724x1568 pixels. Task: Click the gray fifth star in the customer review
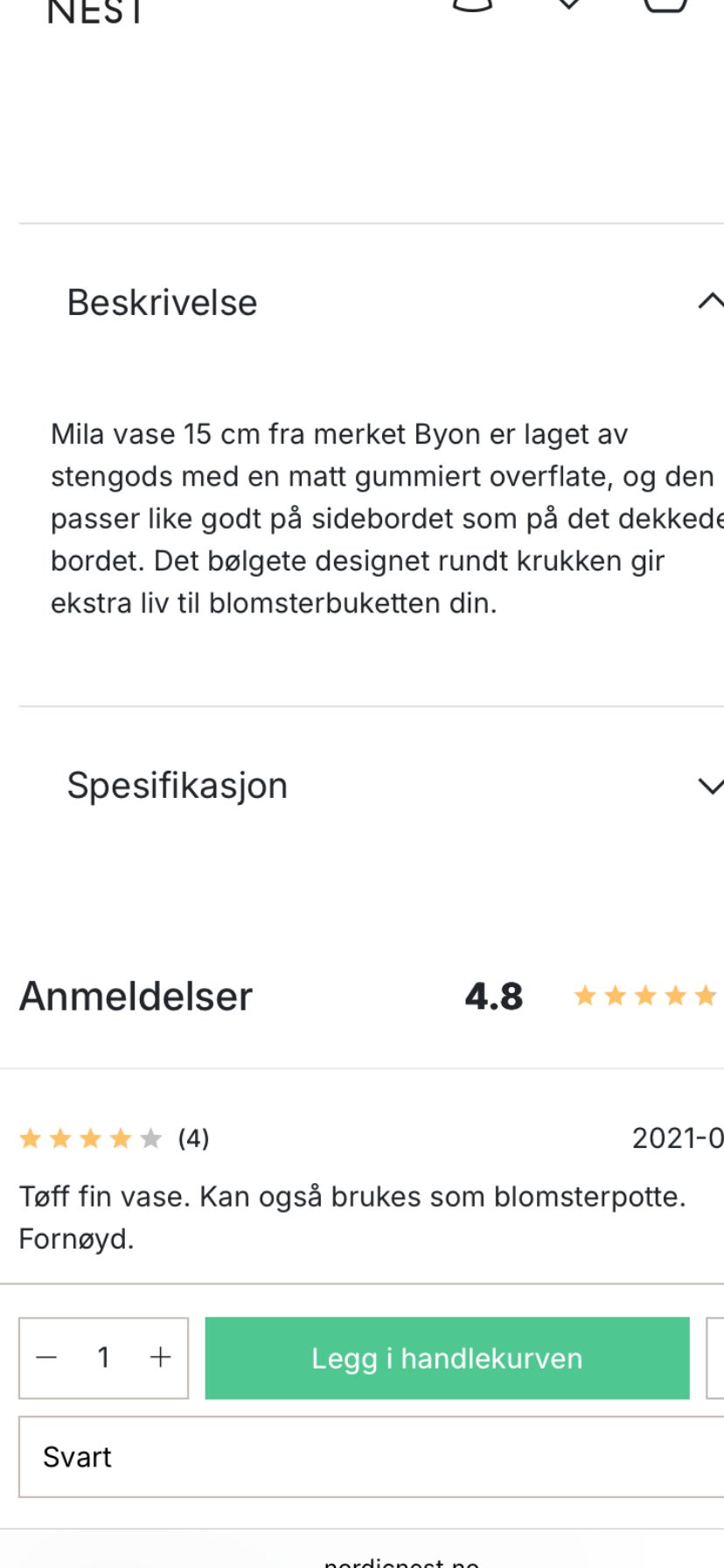[x=149, y=1137]
